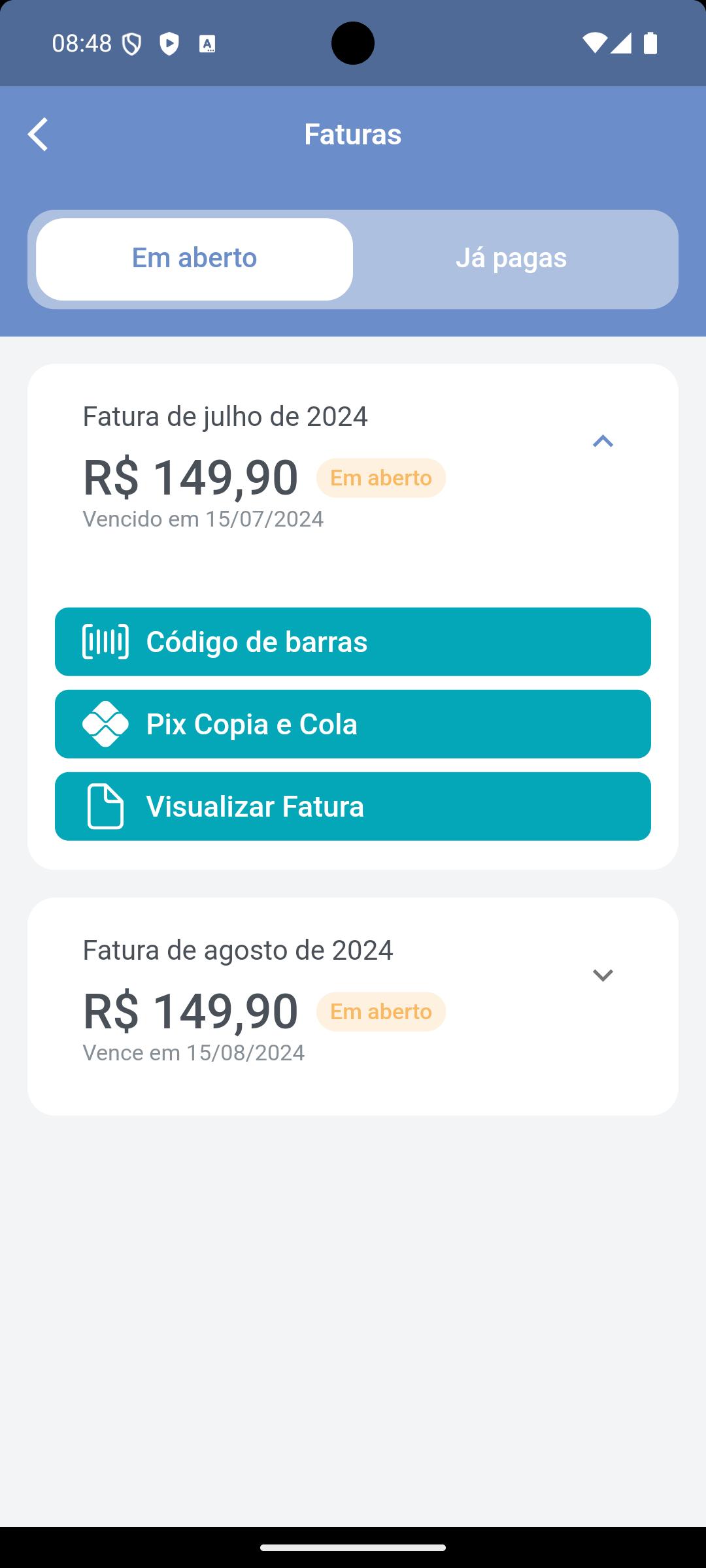Select the Em aberto tab
706x1568 pixels.
click(x=194, y=259)
